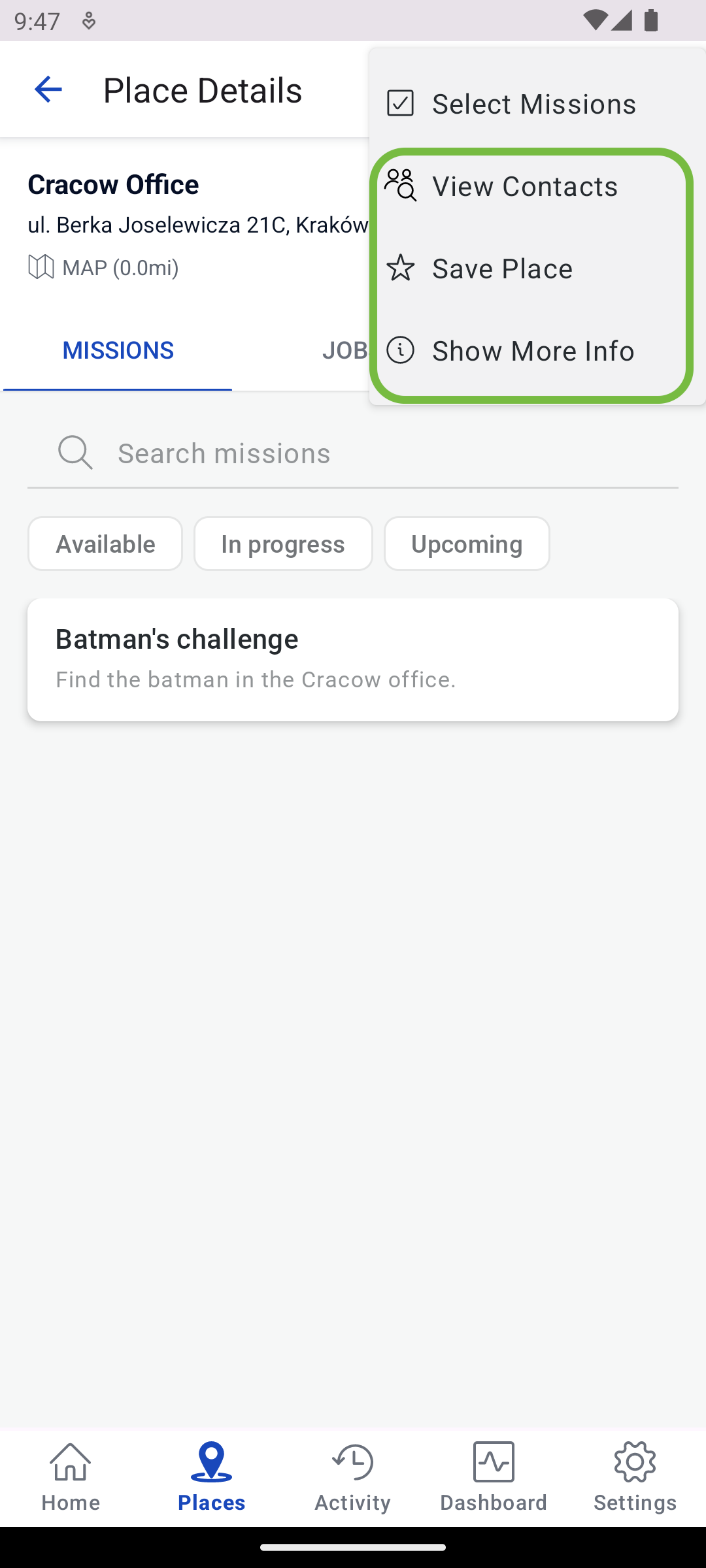This screenshot has width=706, height=1568.
Task: Show Upcoming missions
Action: click(x=467, y=544)
